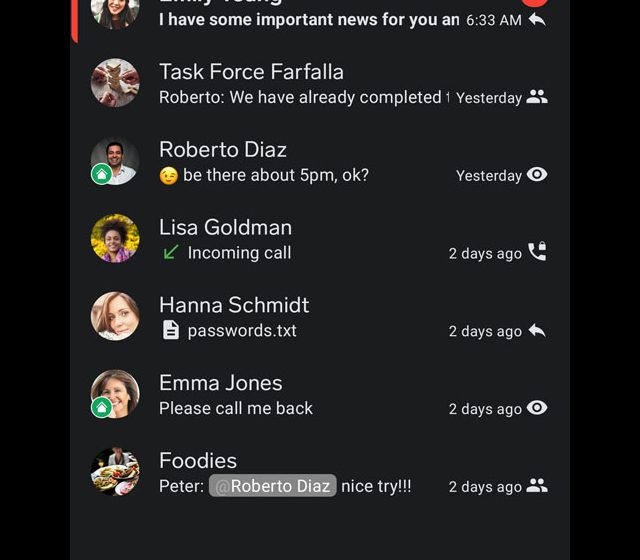
Task: Open Lisa Goldman's incoming call entry
Action: coord(300,240)
